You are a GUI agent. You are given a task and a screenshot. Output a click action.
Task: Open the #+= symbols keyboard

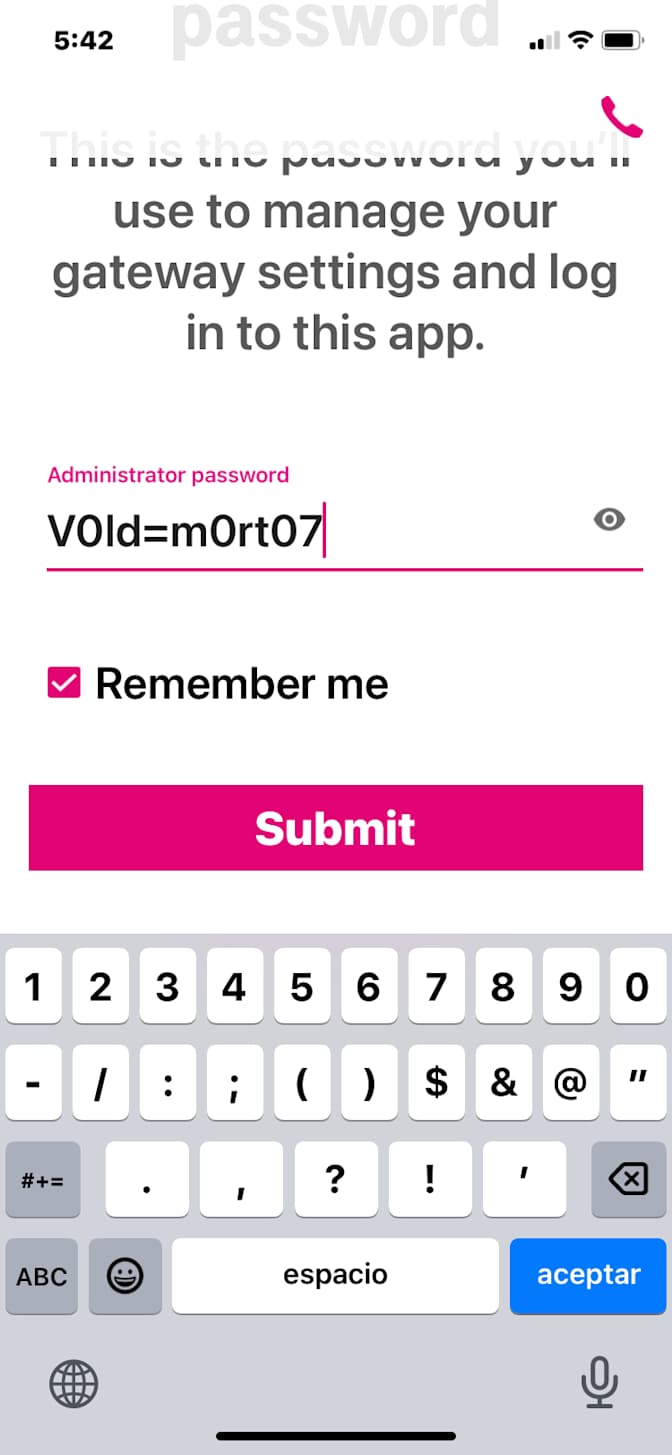click(x=42, y=1180)
